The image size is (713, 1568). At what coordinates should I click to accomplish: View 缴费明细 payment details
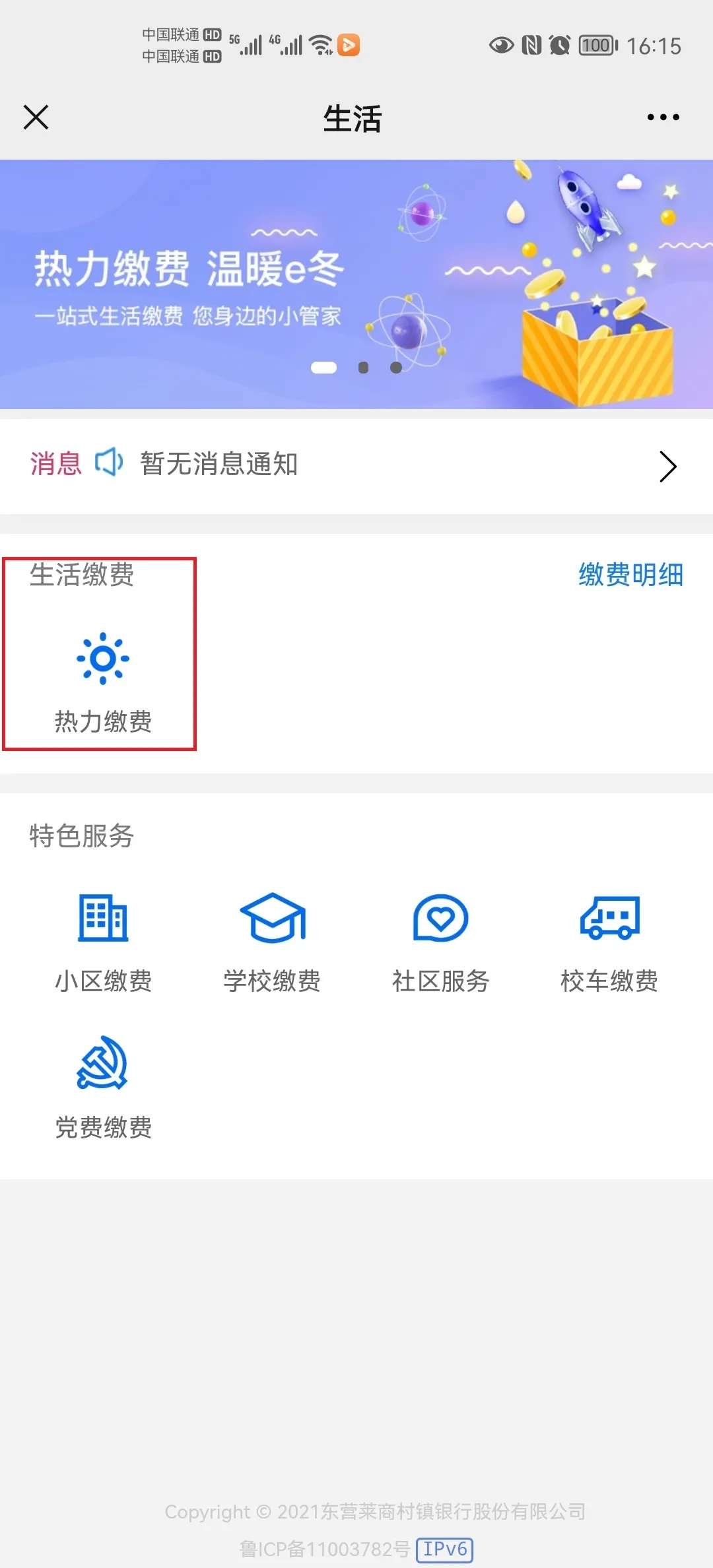(630, 574)
